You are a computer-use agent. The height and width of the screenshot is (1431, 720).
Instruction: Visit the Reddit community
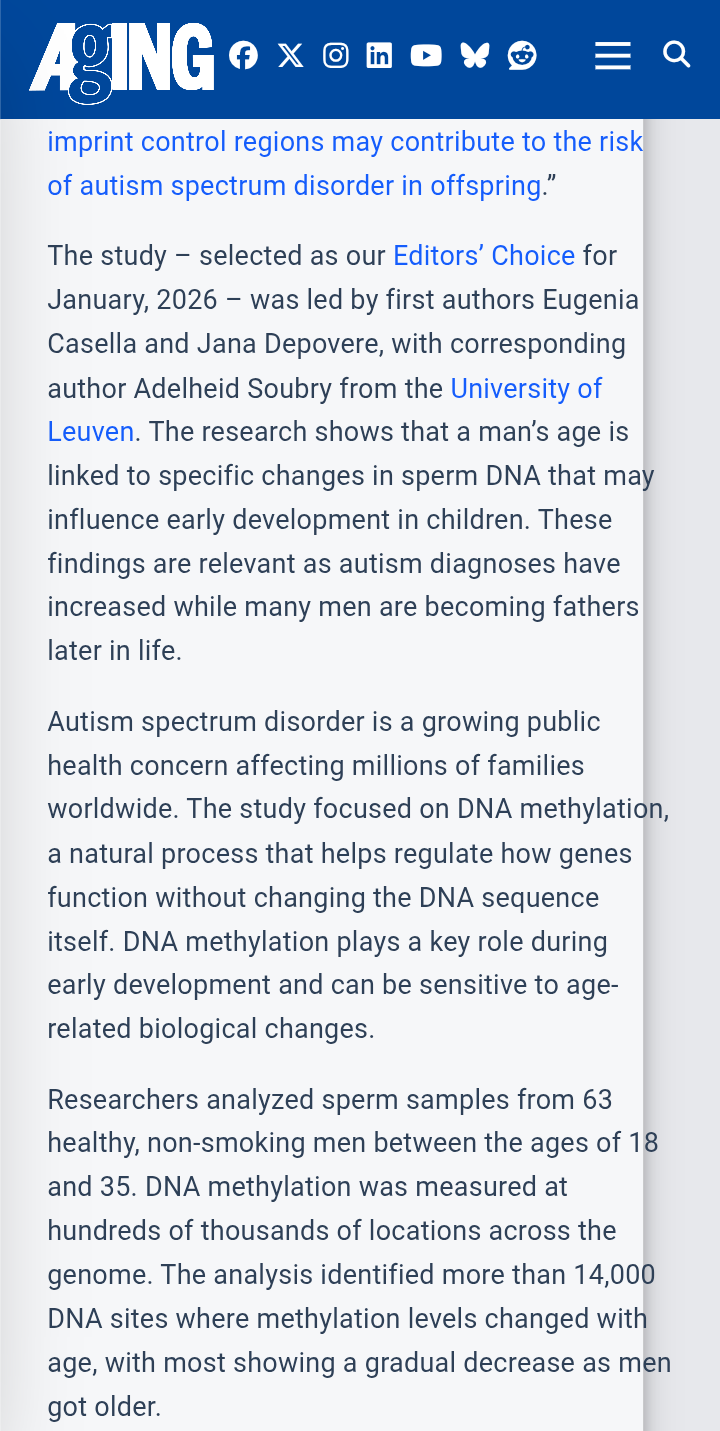tap(522, 55)
